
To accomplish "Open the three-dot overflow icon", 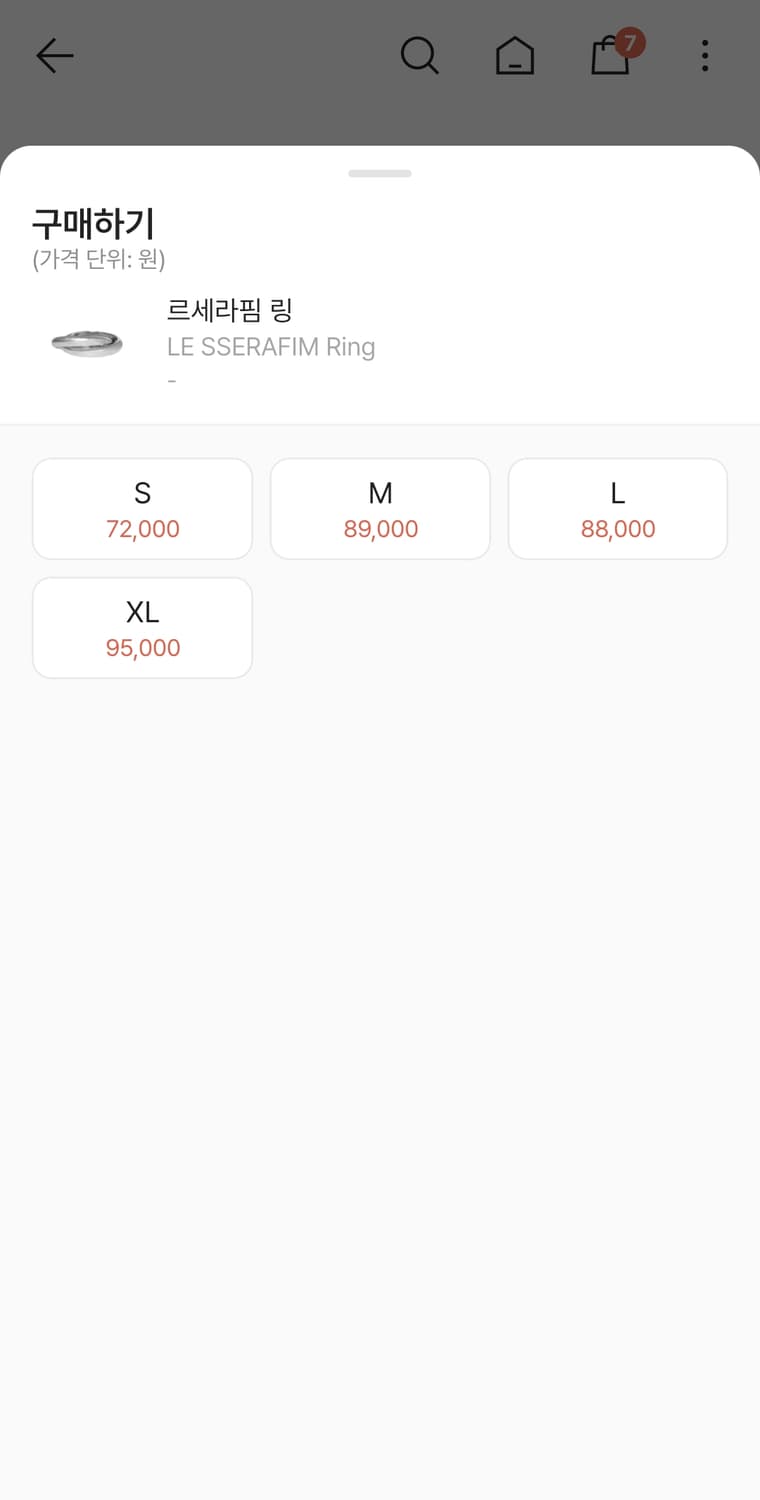I will [705, 56].
